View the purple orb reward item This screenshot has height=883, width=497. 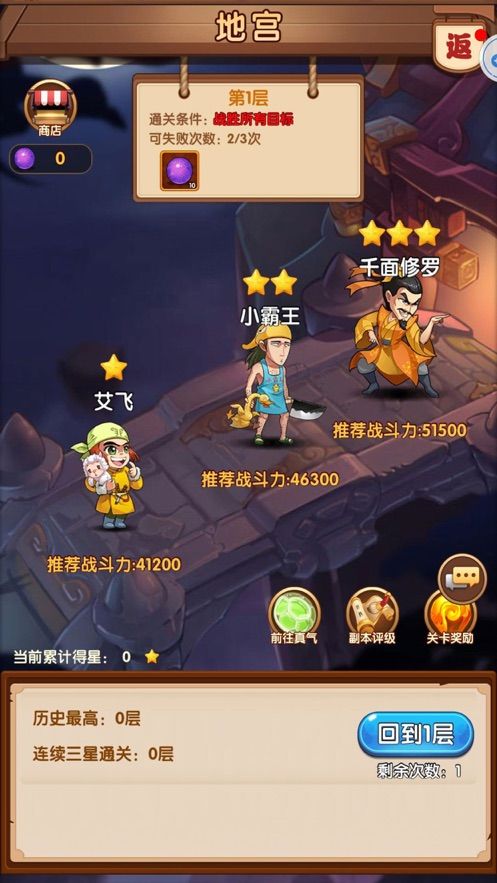click(180, 171)
